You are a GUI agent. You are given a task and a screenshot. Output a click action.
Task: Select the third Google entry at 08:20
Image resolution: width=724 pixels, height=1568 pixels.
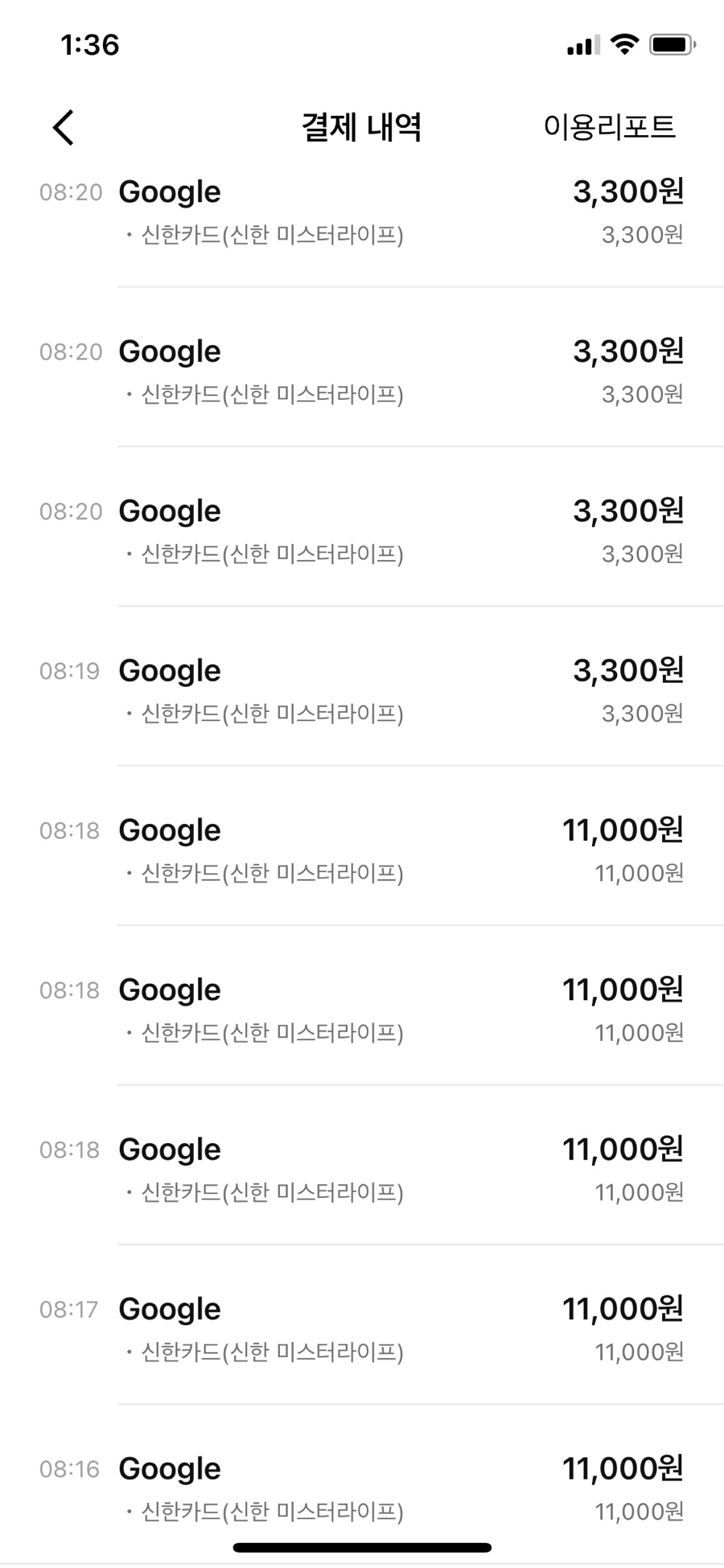click(169, 510)
